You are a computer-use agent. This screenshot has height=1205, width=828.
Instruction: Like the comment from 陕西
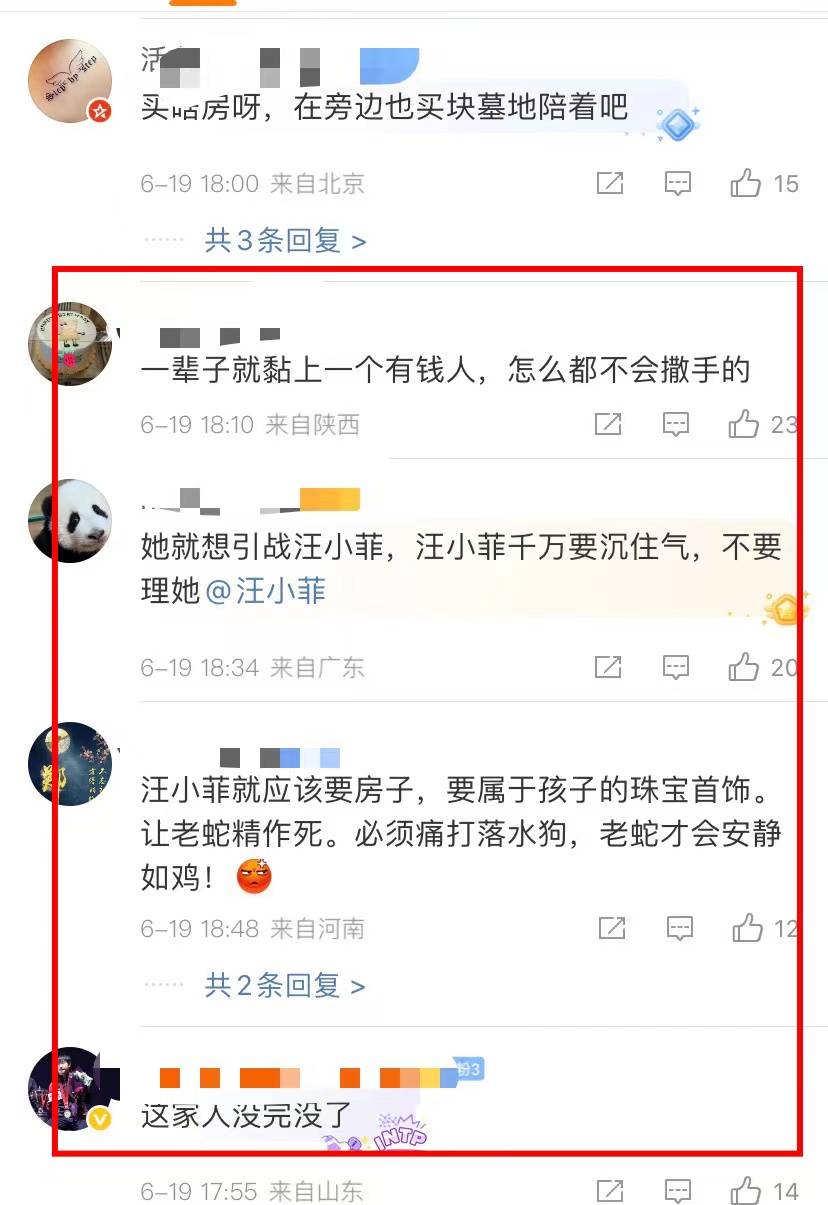[x=744, y=424]
